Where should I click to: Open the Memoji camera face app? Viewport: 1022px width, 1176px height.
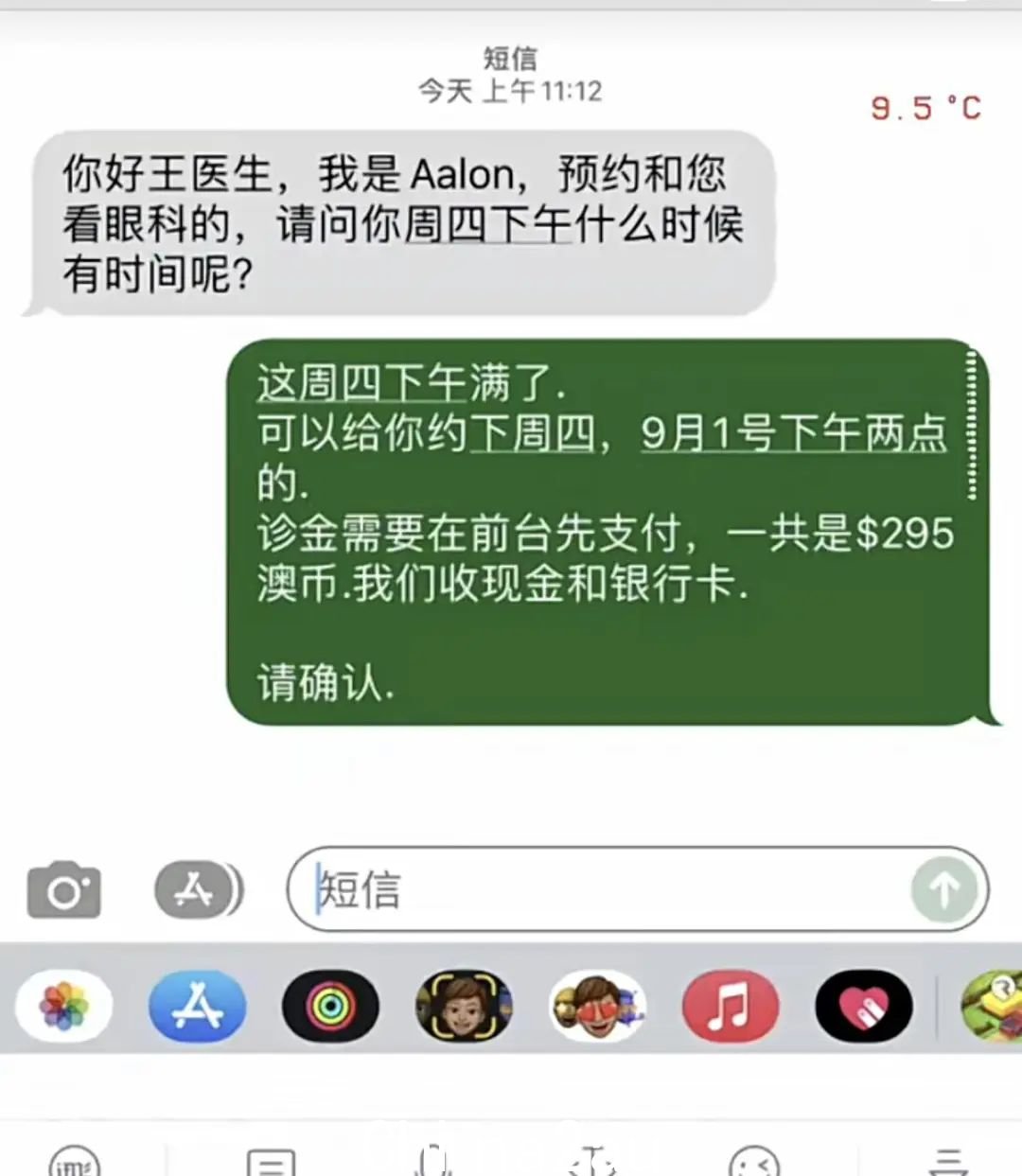[x=464, y=1006]
